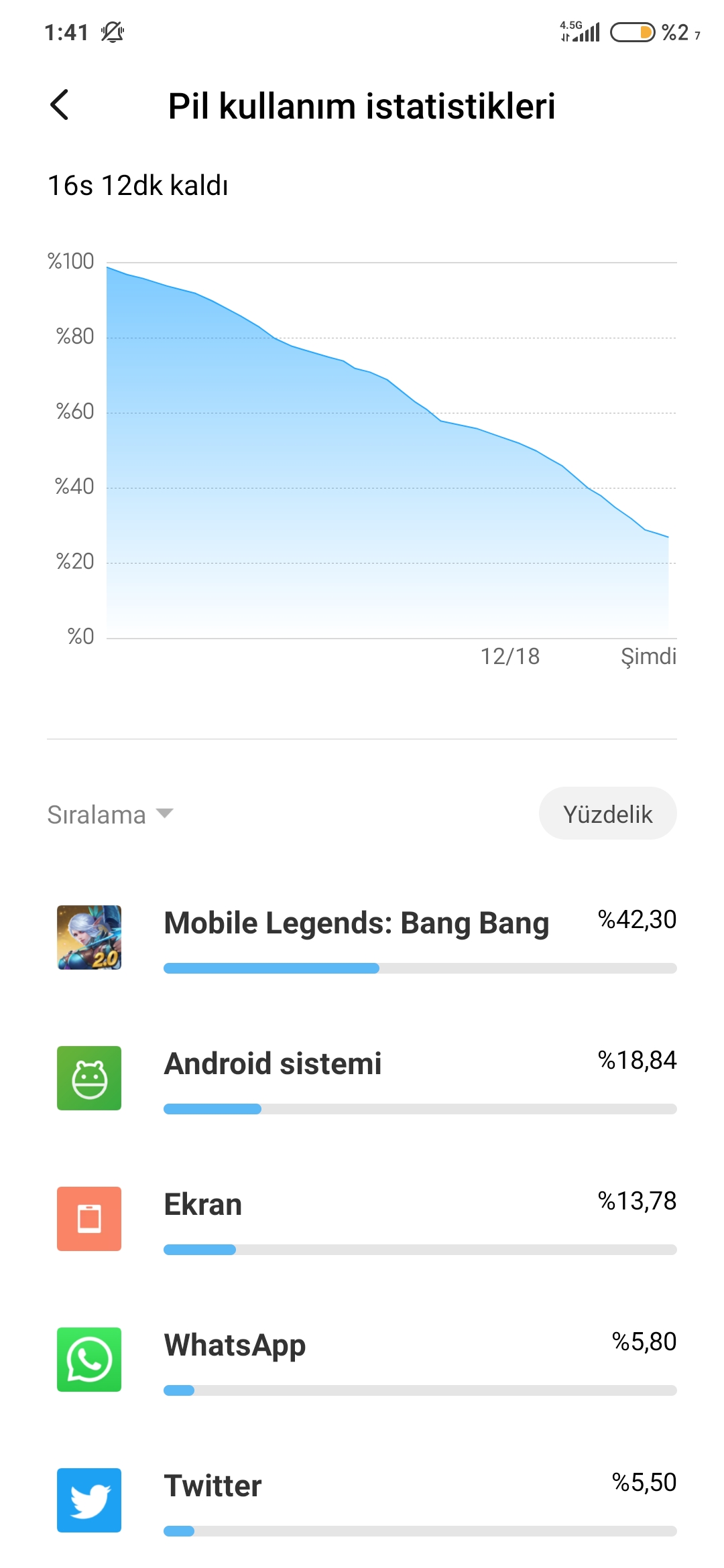View Ekran battery usage details

click(362, 1219)
